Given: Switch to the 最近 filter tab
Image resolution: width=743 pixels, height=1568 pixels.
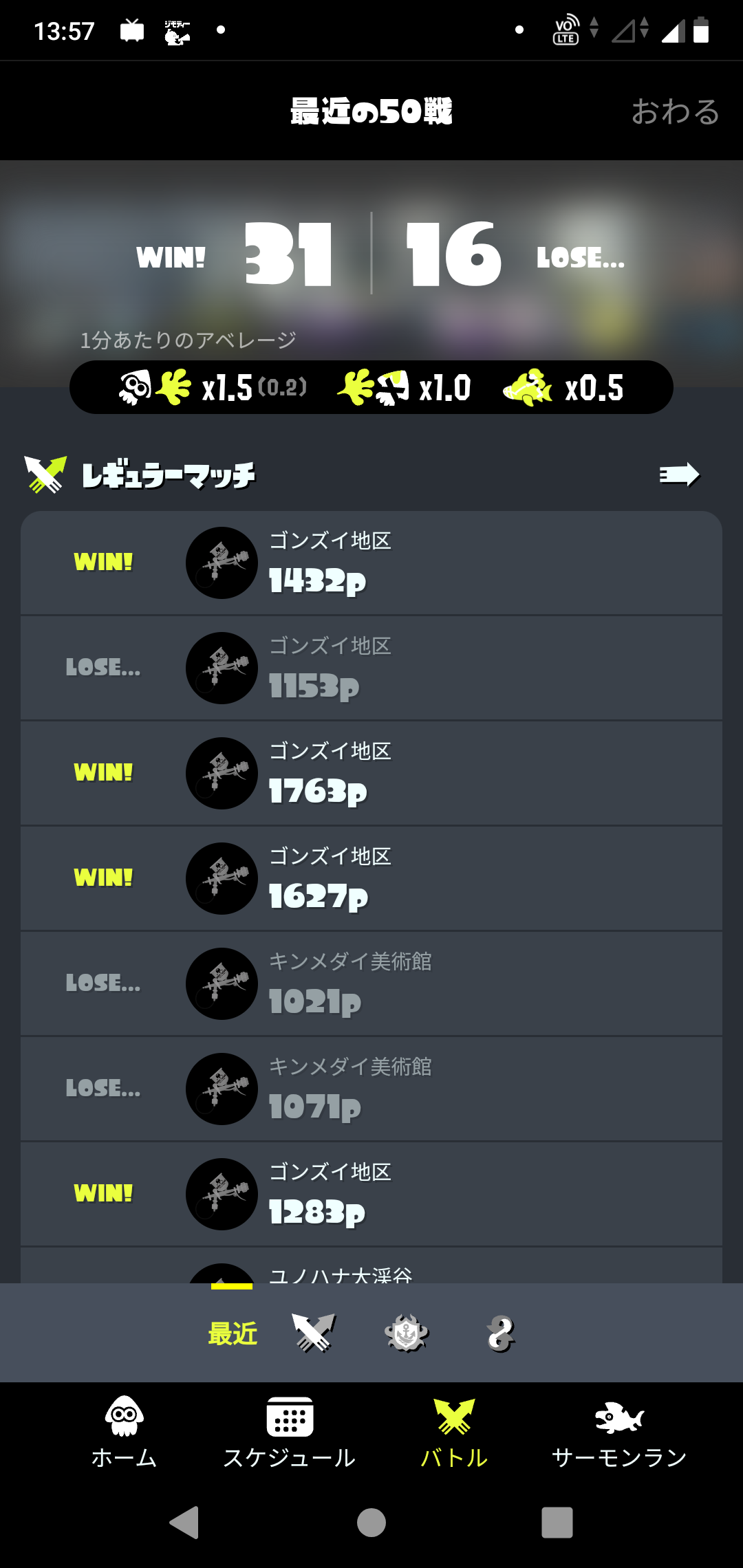Looking at the screenshot, I should coord(233,1333).
